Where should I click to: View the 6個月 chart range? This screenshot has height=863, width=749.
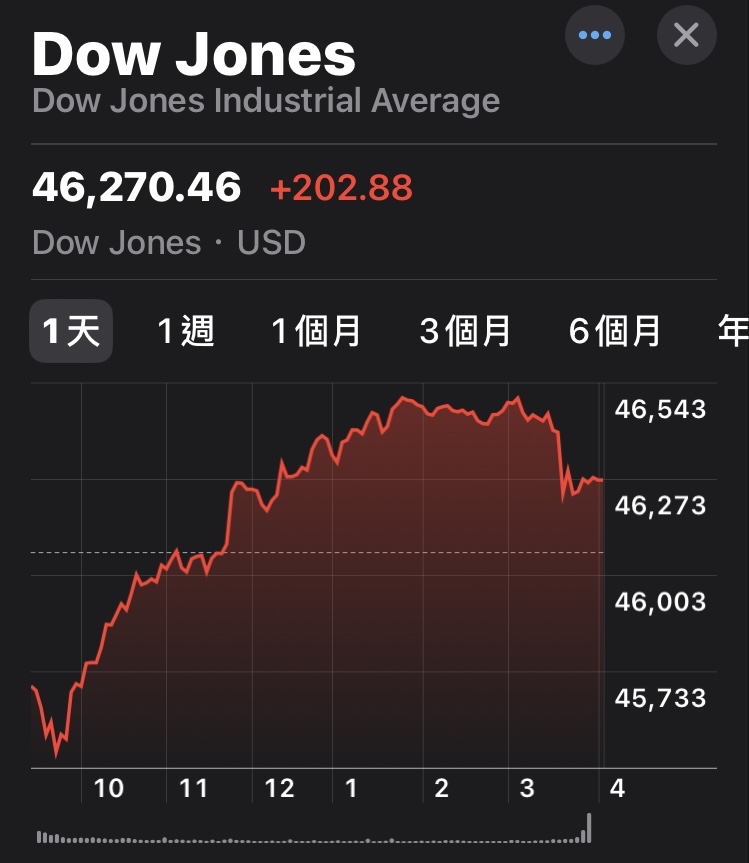point(615,330)
